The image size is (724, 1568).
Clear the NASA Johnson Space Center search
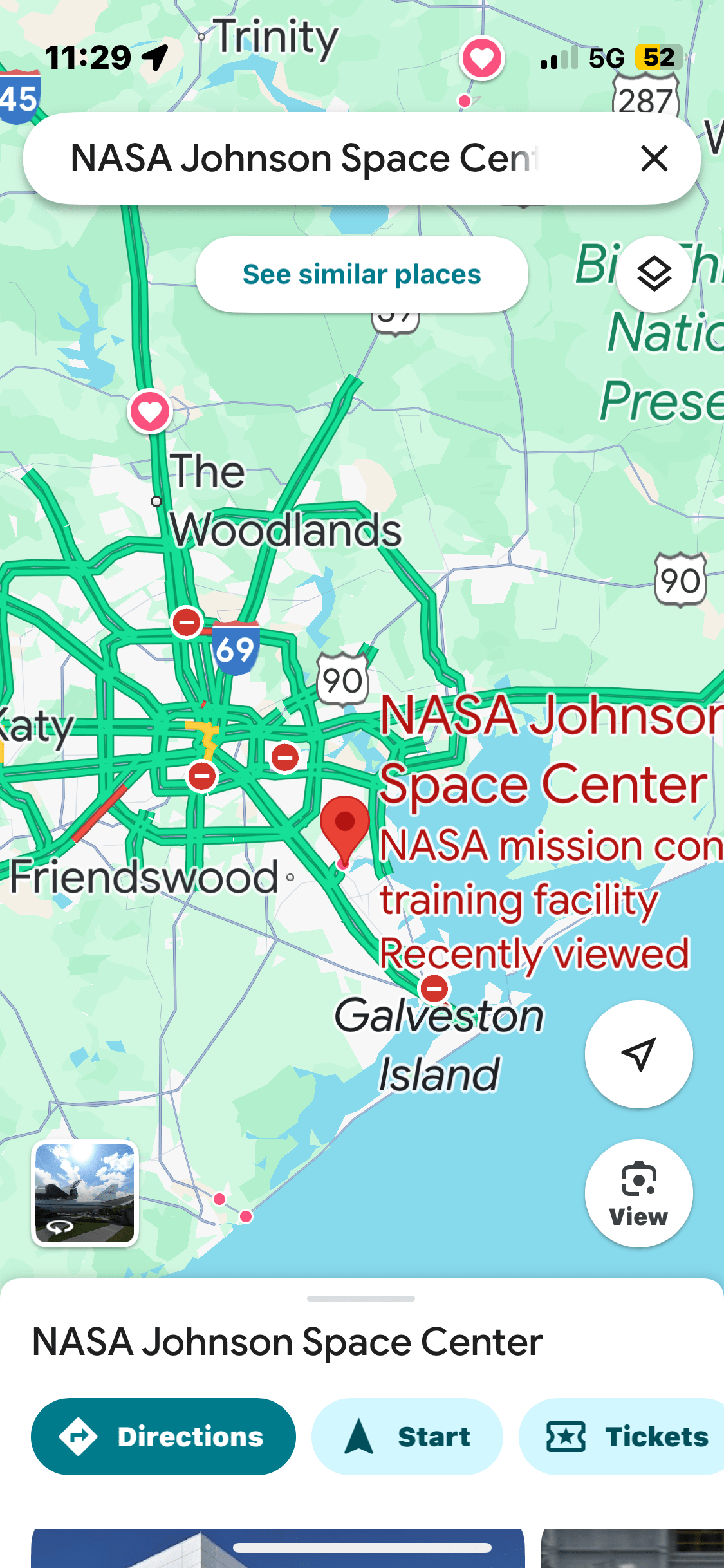654,158
